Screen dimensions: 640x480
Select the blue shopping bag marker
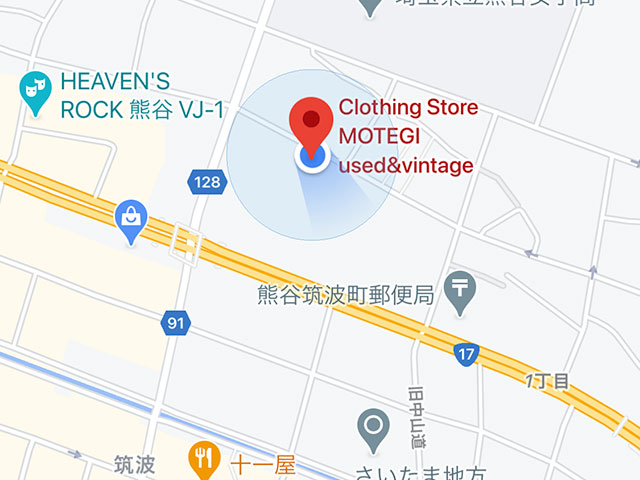[x=131, y=217]
